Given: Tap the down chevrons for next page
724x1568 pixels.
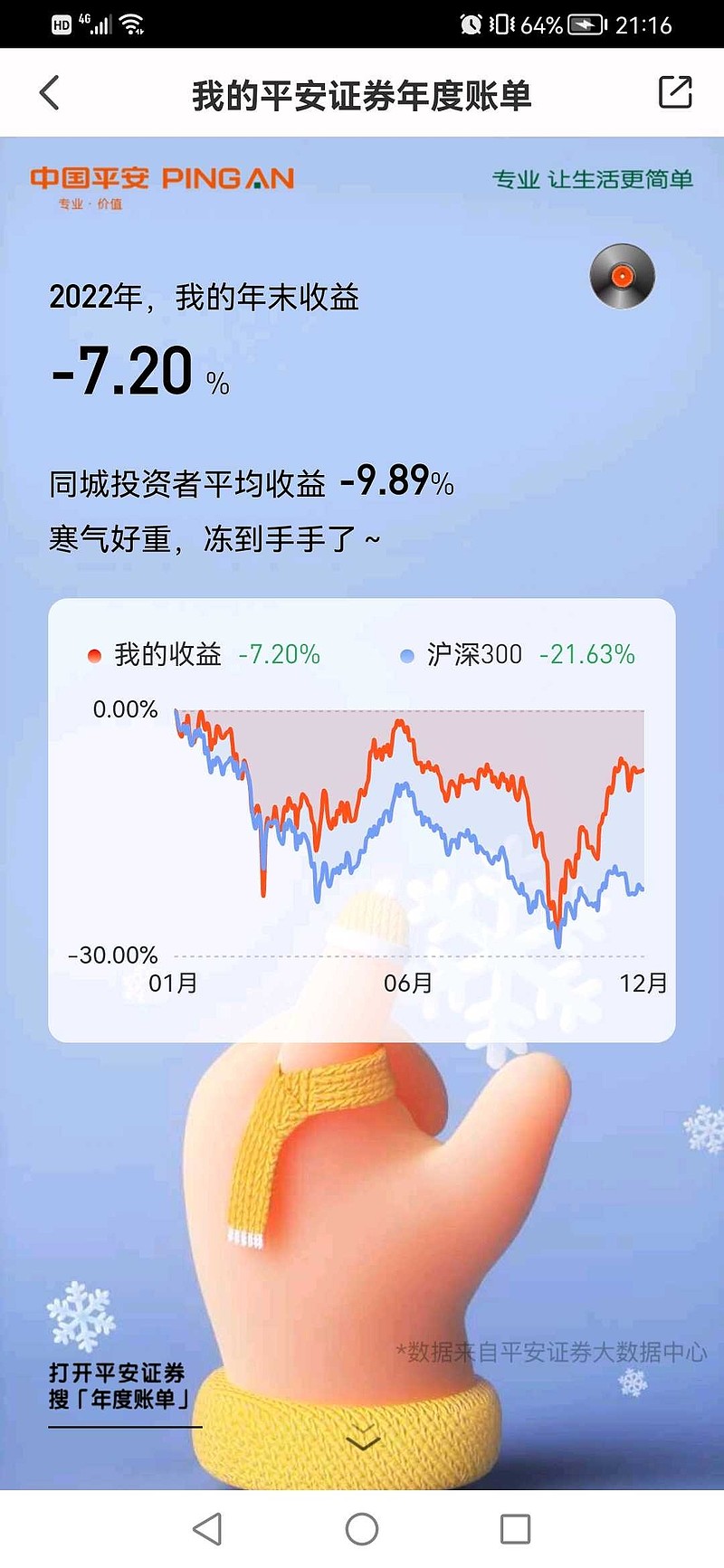Looking at the screenshot, I should [x=363, y=1436].
